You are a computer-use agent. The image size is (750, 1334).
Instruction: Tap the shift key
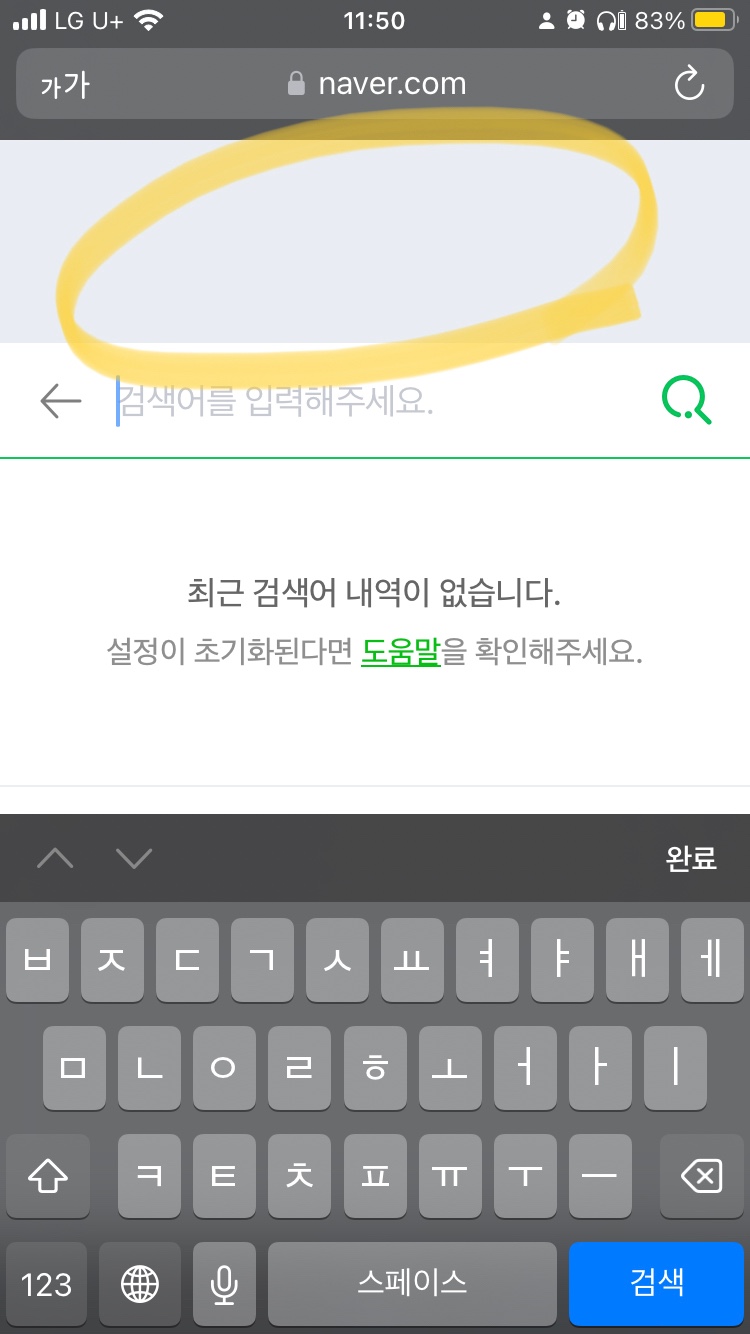(x=48, y=1177)
